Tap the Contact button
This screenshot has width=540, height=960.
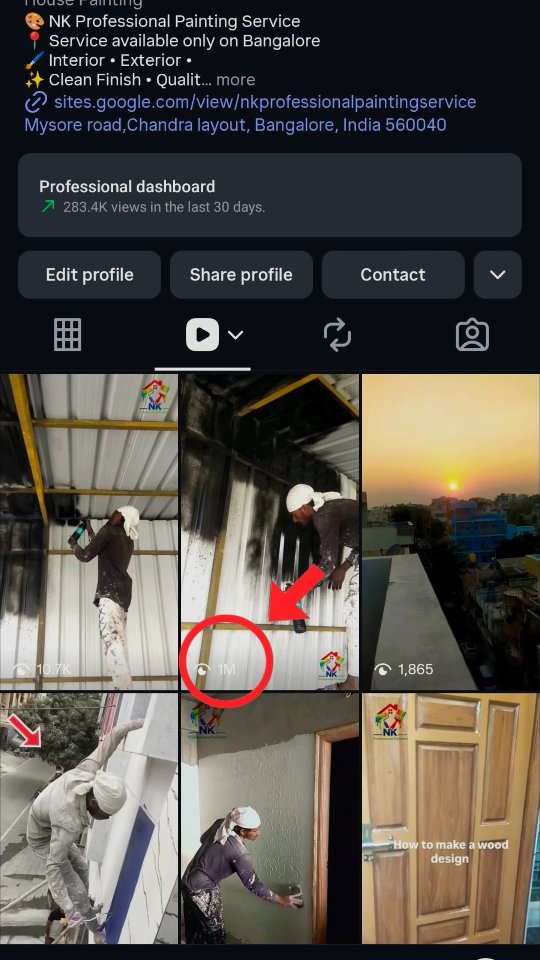pos(393,275)
